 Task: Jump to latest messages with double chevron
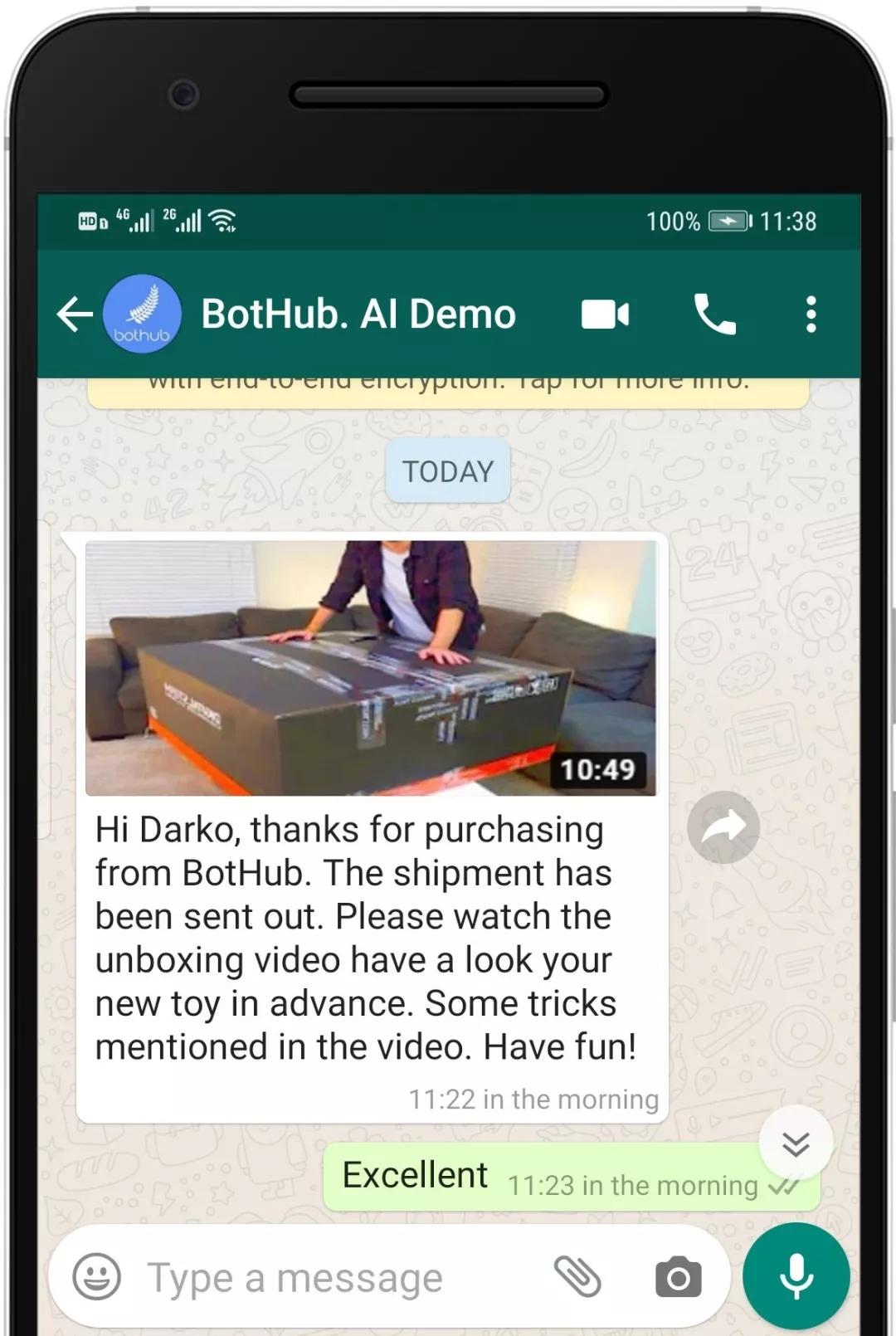(796, 1143)
